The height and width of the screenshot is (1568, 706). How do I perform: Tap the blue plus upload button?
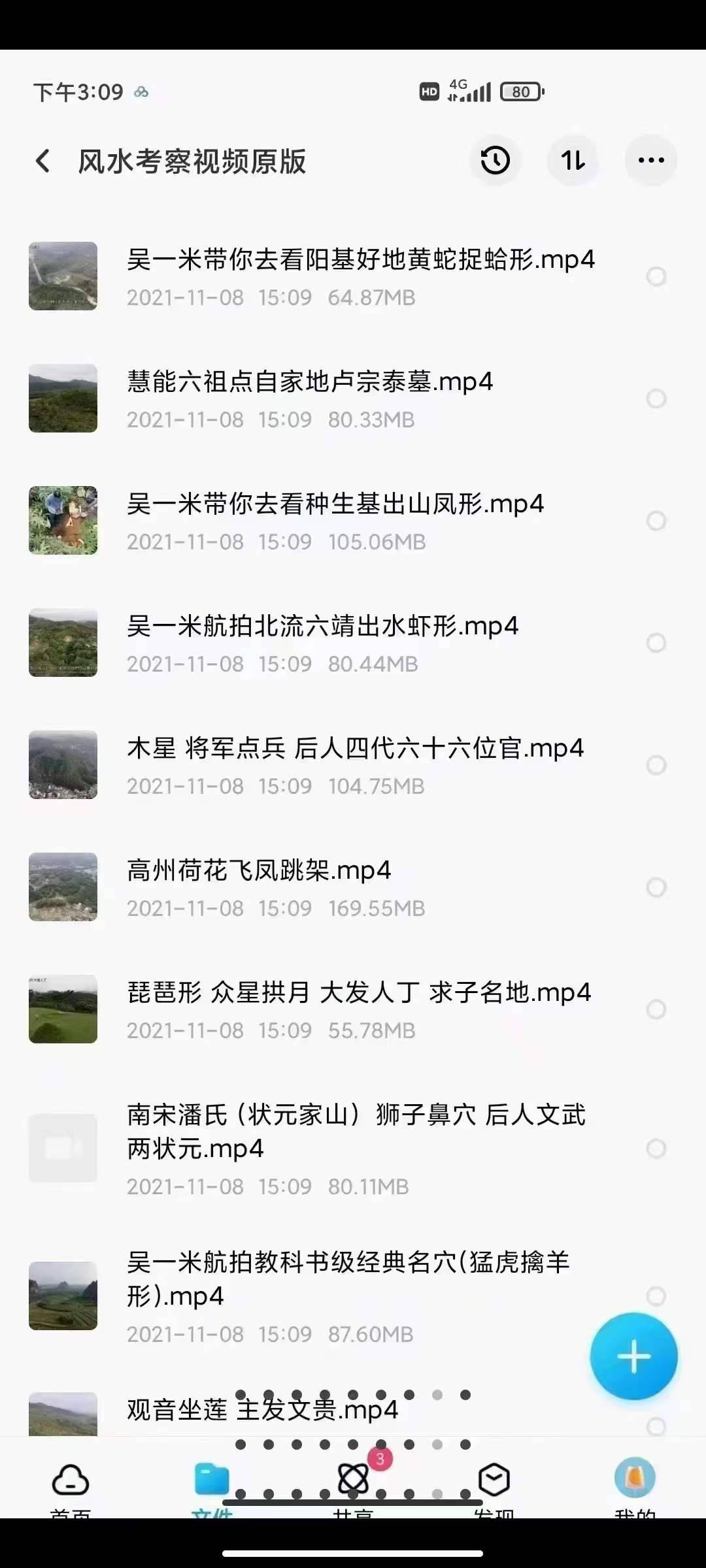coord(633,1357)
